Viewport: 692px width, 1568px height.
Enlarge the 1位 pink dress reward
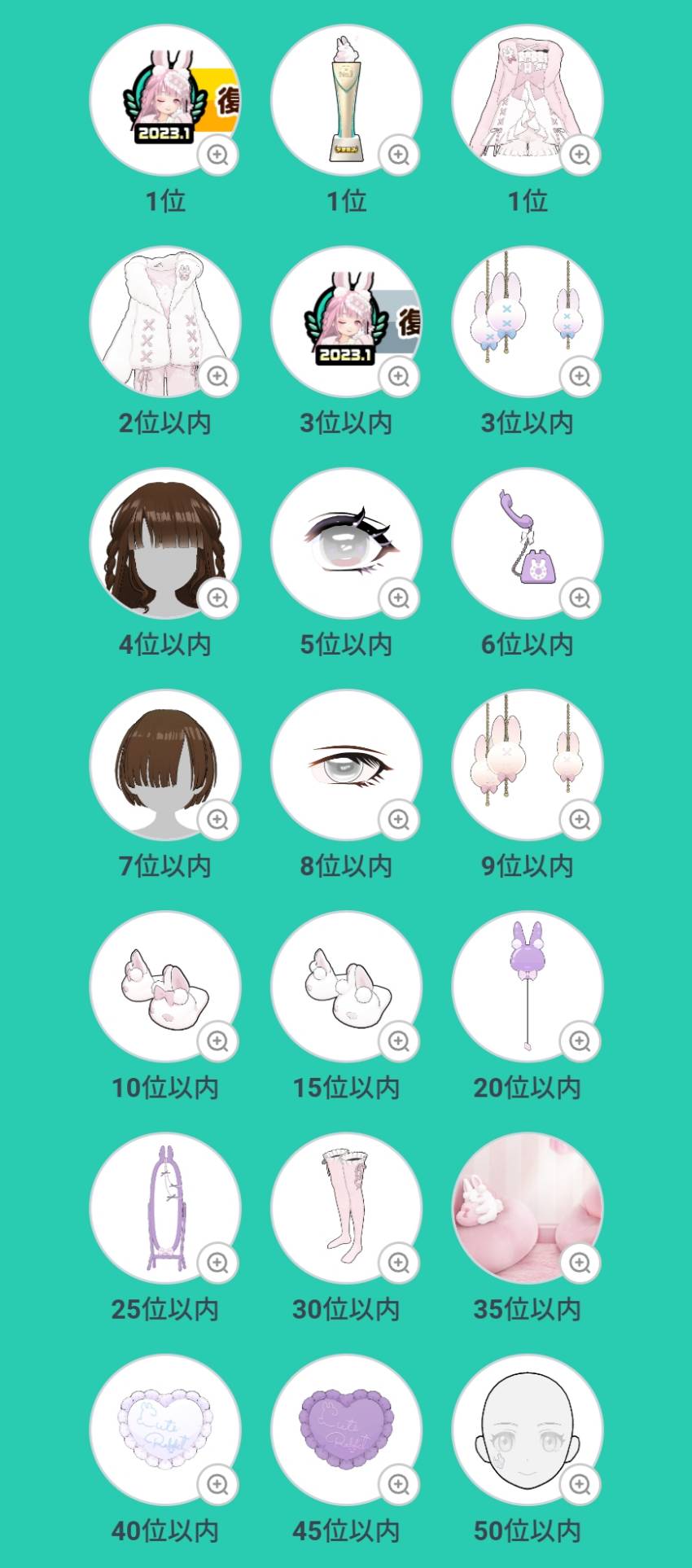(x=580, y=155)
